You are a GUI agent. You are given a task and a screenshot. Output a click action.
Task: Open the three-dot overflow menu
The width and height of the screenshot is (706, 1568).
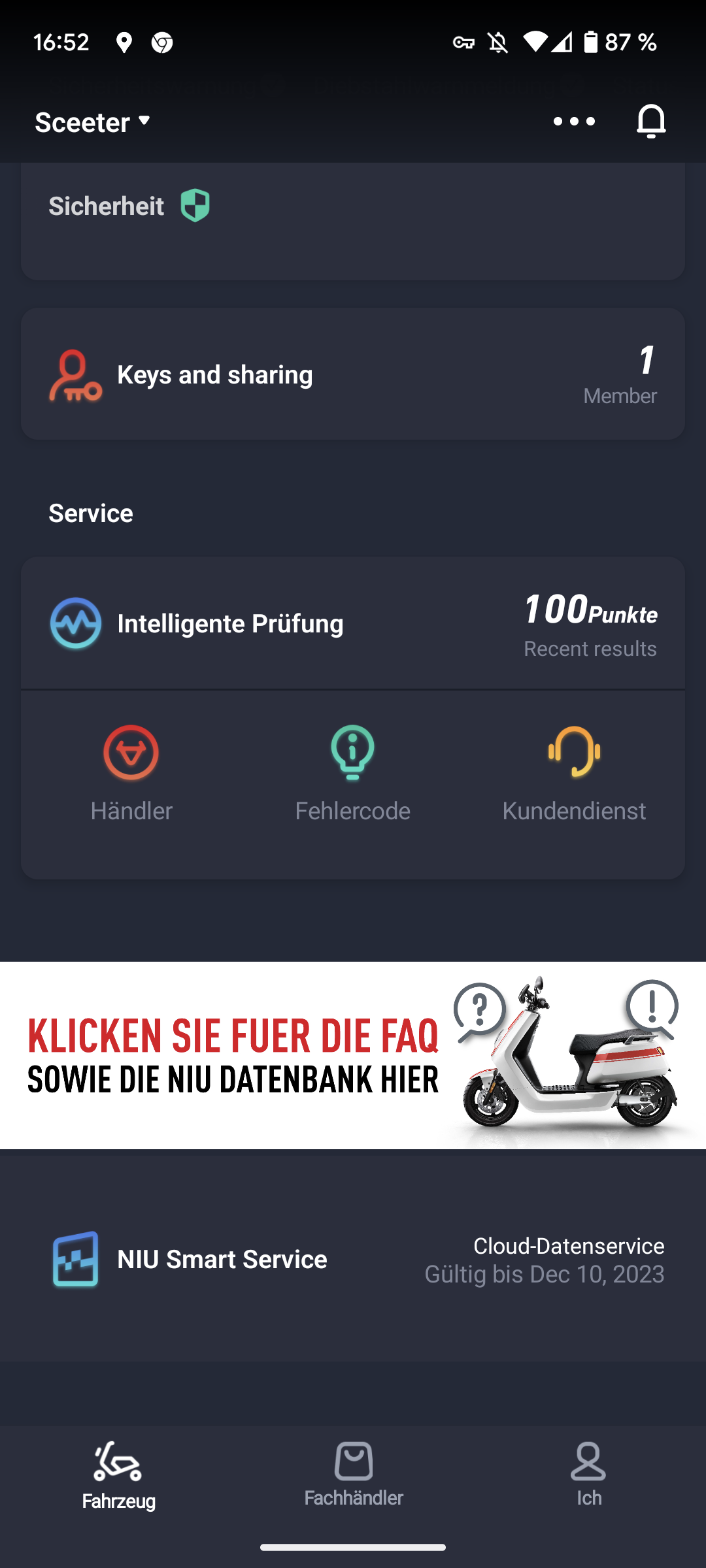(x=574, y=122)
